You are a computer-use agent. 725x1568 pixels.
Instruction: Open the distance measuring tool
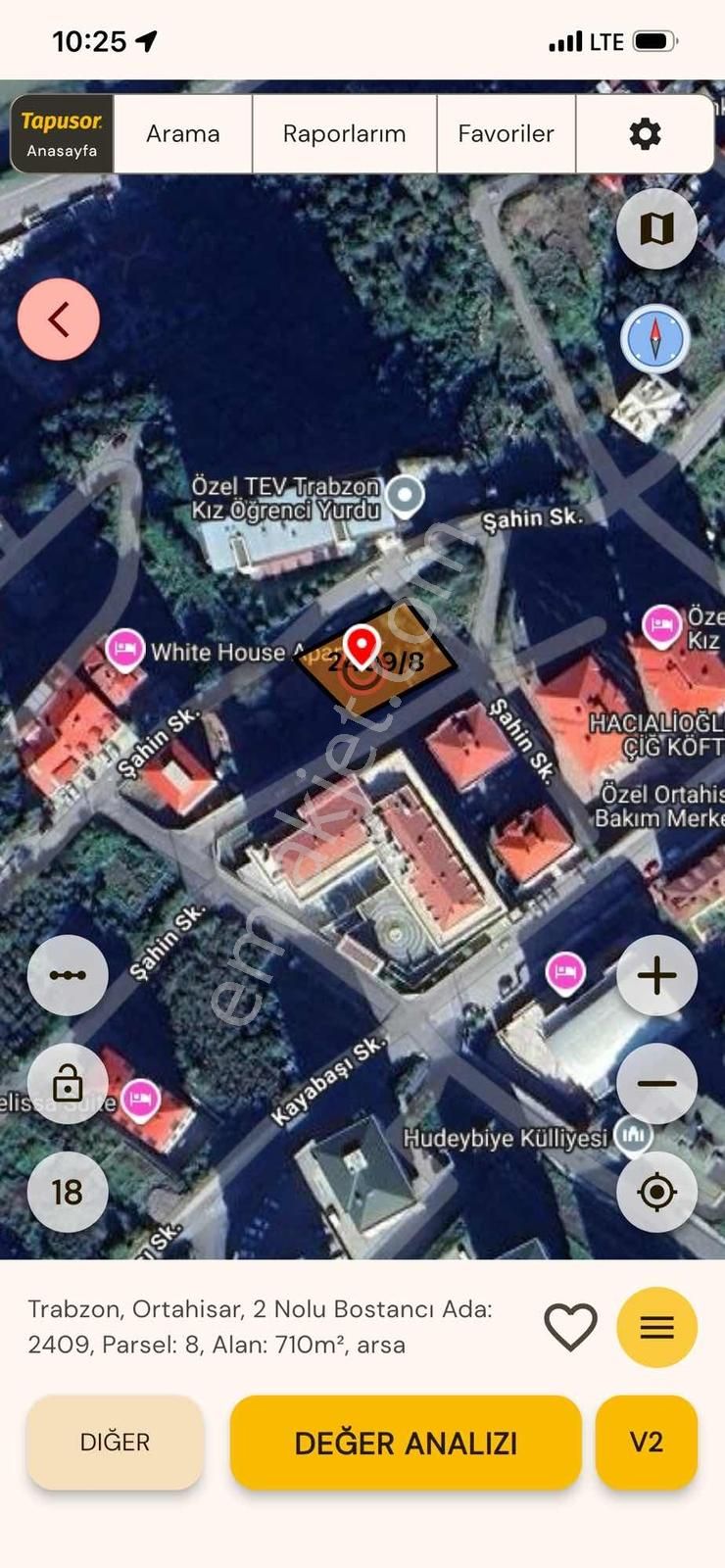tap(68, 975)
